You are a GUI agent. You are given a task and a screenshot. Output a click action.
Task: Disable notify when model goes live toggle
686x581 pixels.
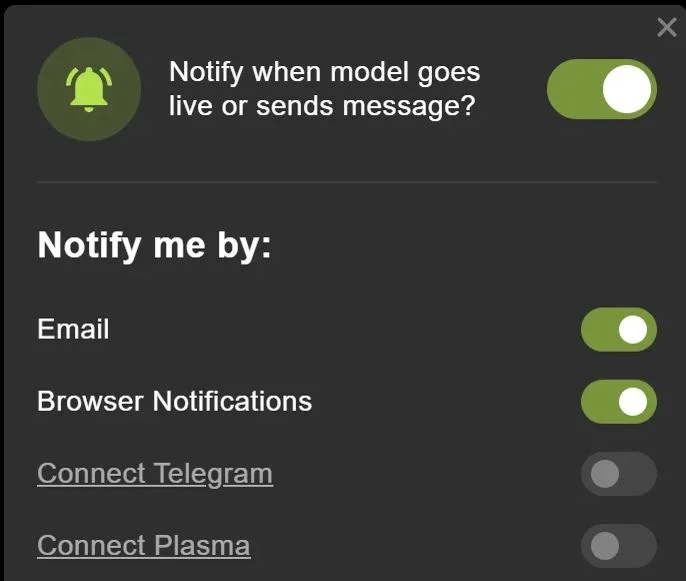(601, 89)
